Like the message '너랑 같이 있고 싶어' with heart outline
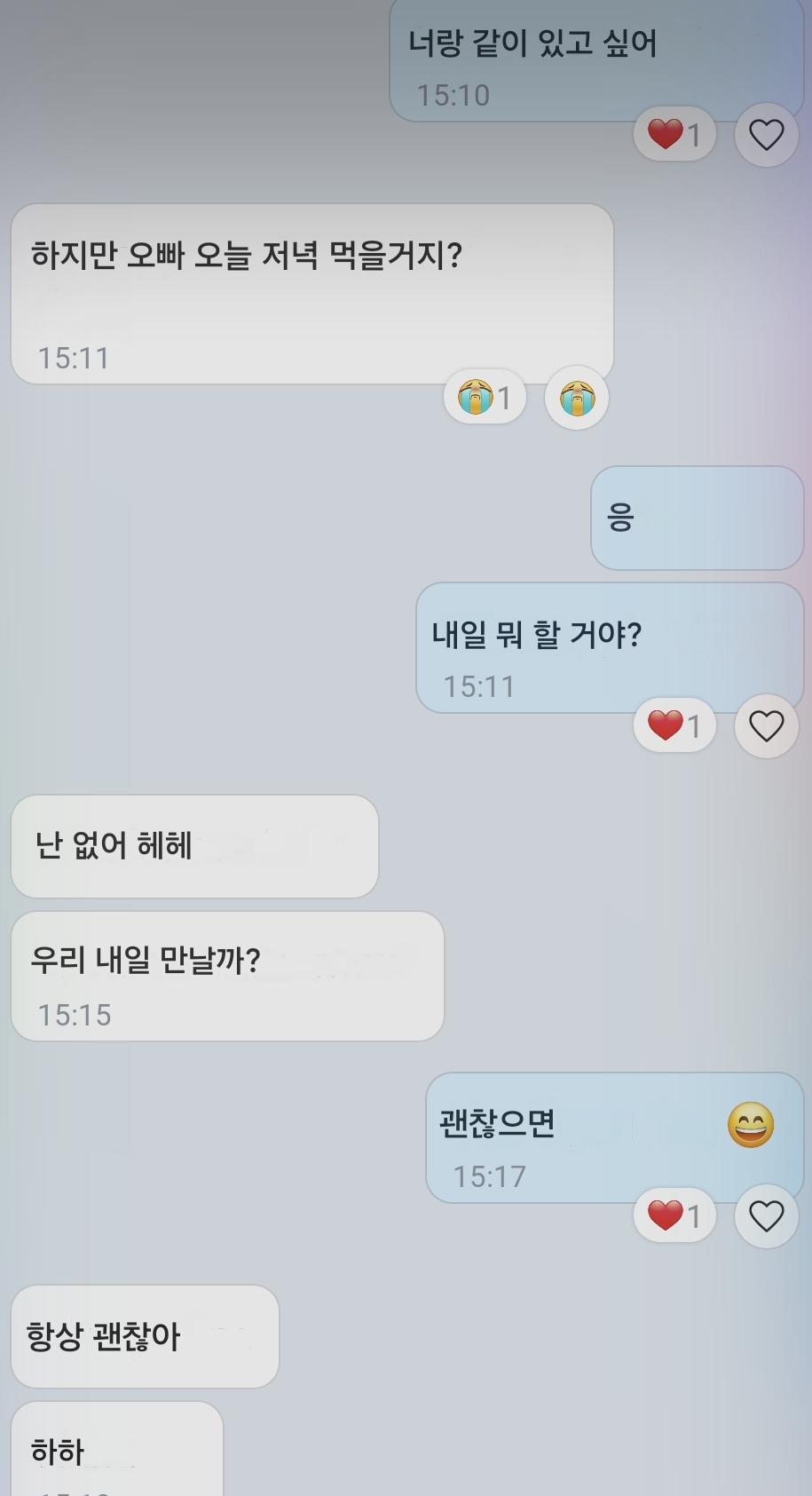The width and height of the screenshot is (812, 1496). (x=766, y=135)
